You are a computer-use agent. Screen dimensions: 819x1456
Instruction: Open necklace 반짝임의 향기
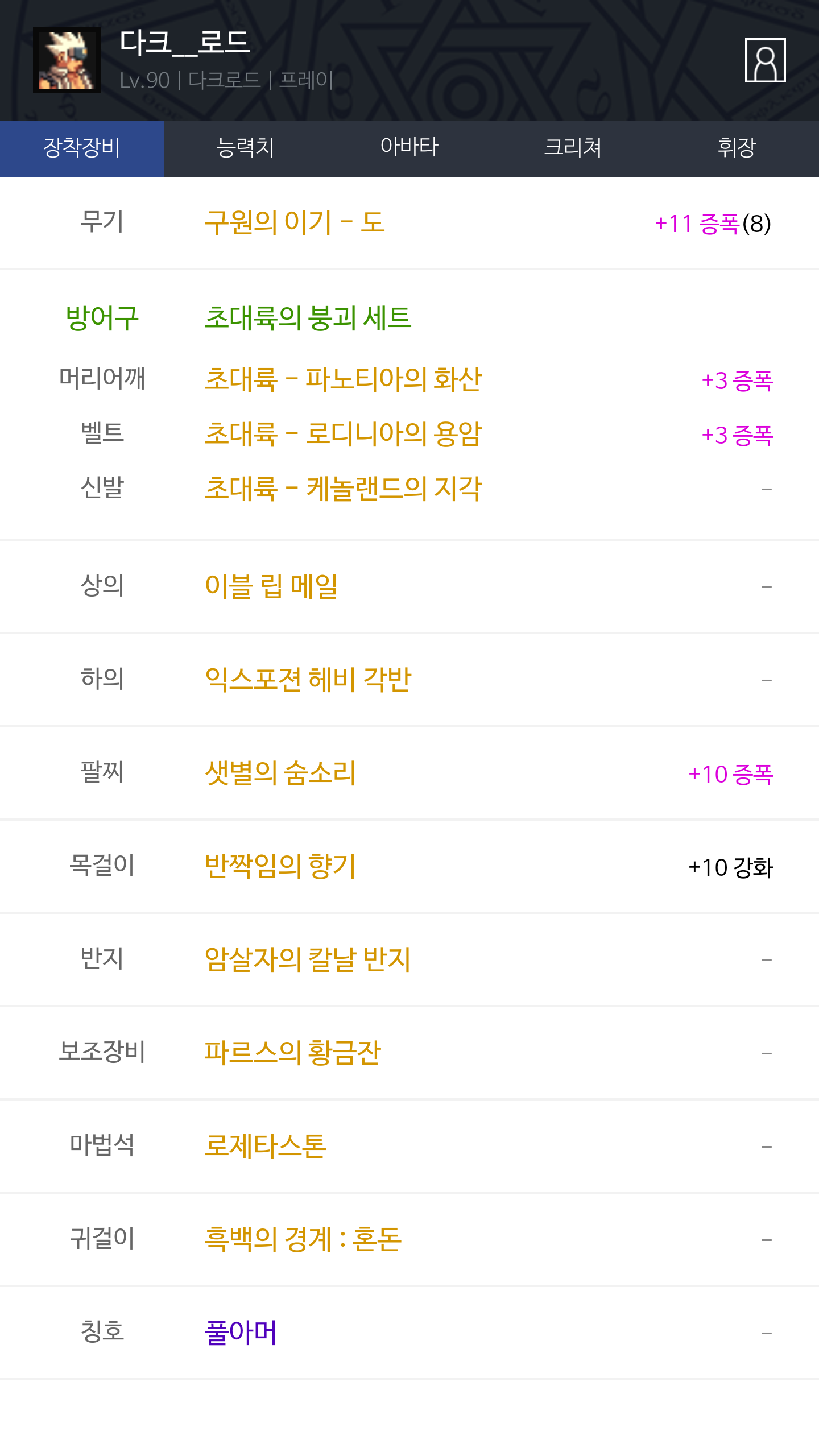[x=280, y=866]
